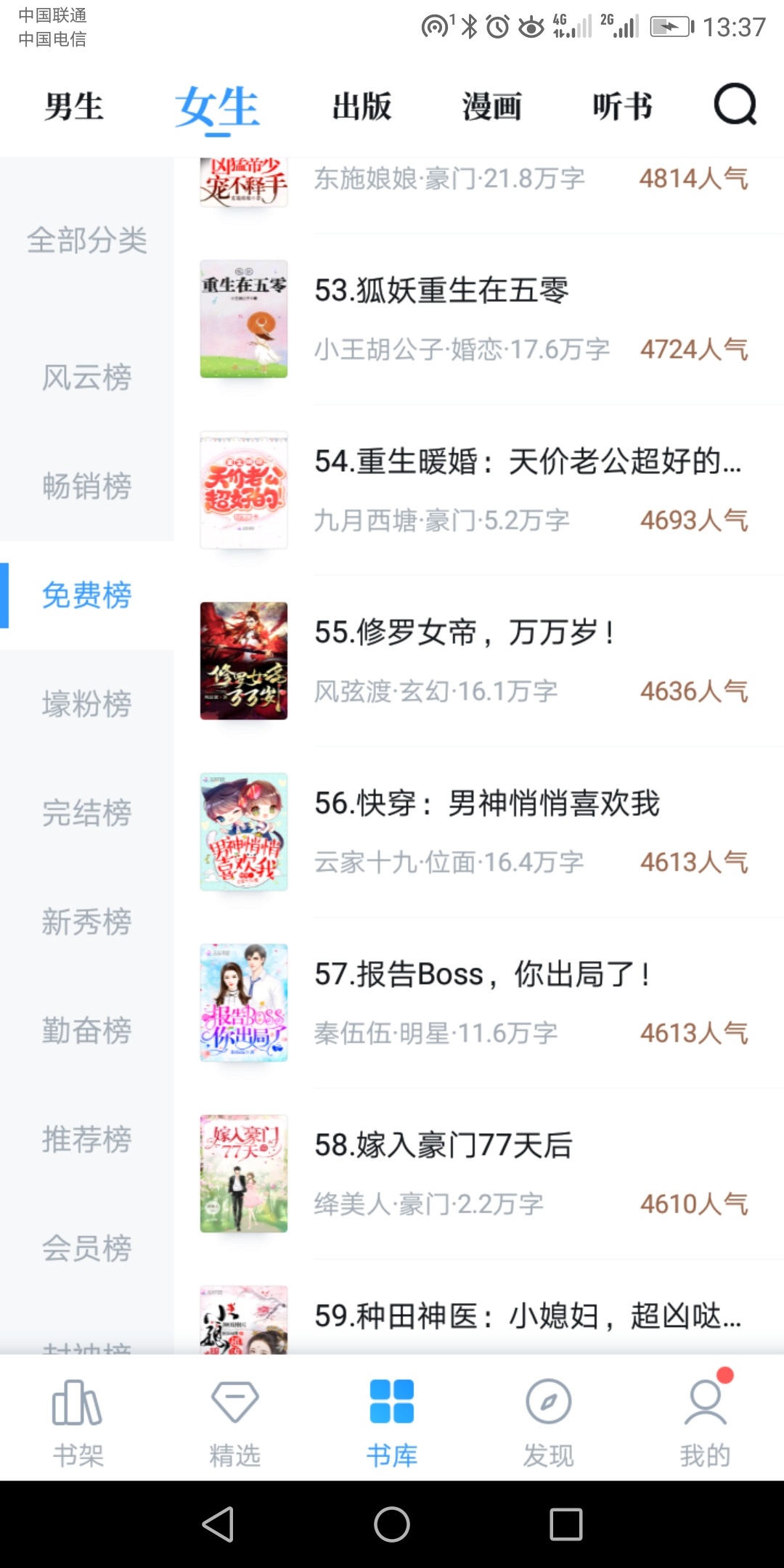Viewport: 784px width, 1568px height.
Task: Switch to the 男生 tab
Action: click(74, 107)
